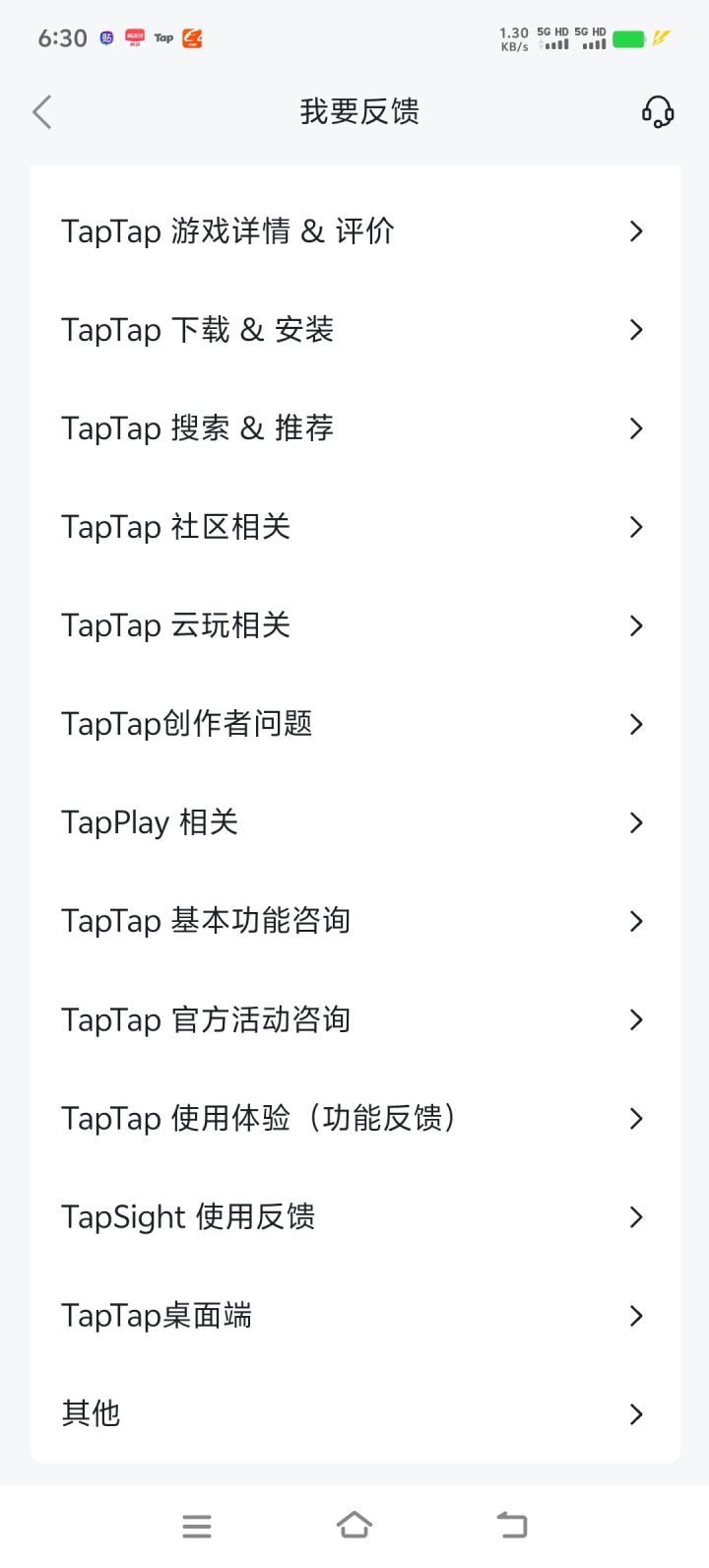
Task: Open TapTap 社区相关 feedback
Action: coord(354,527)
